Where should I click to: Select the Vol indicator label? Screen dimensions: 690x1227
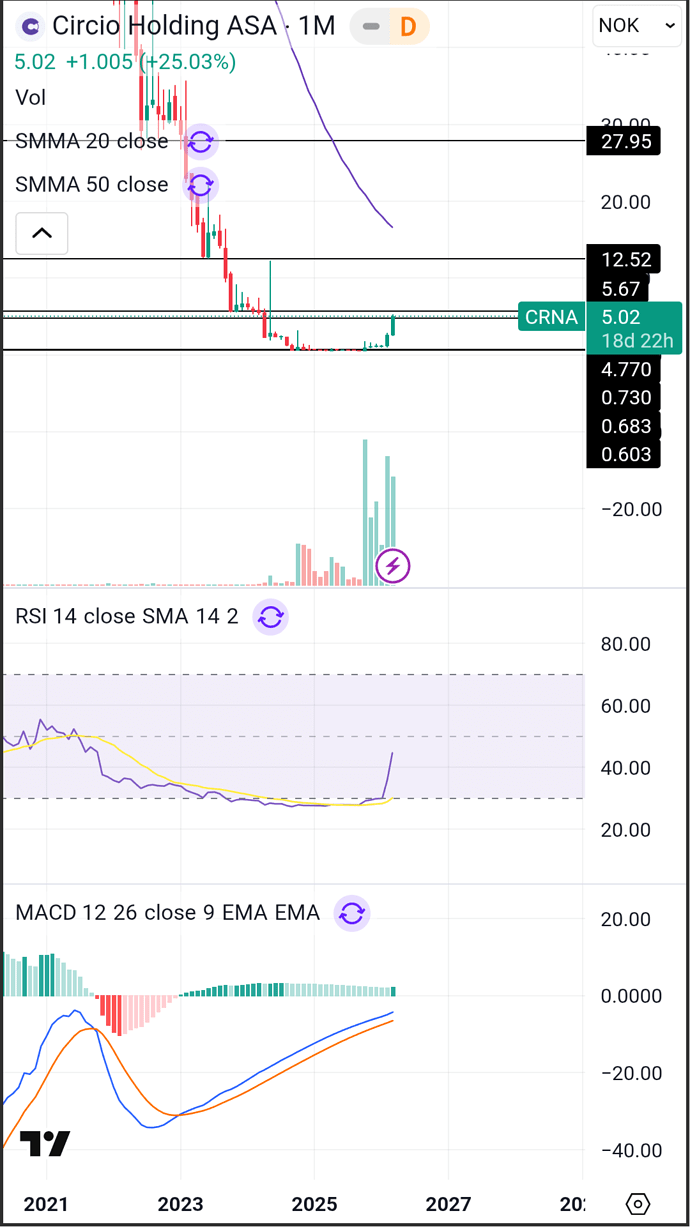point(31,98)
